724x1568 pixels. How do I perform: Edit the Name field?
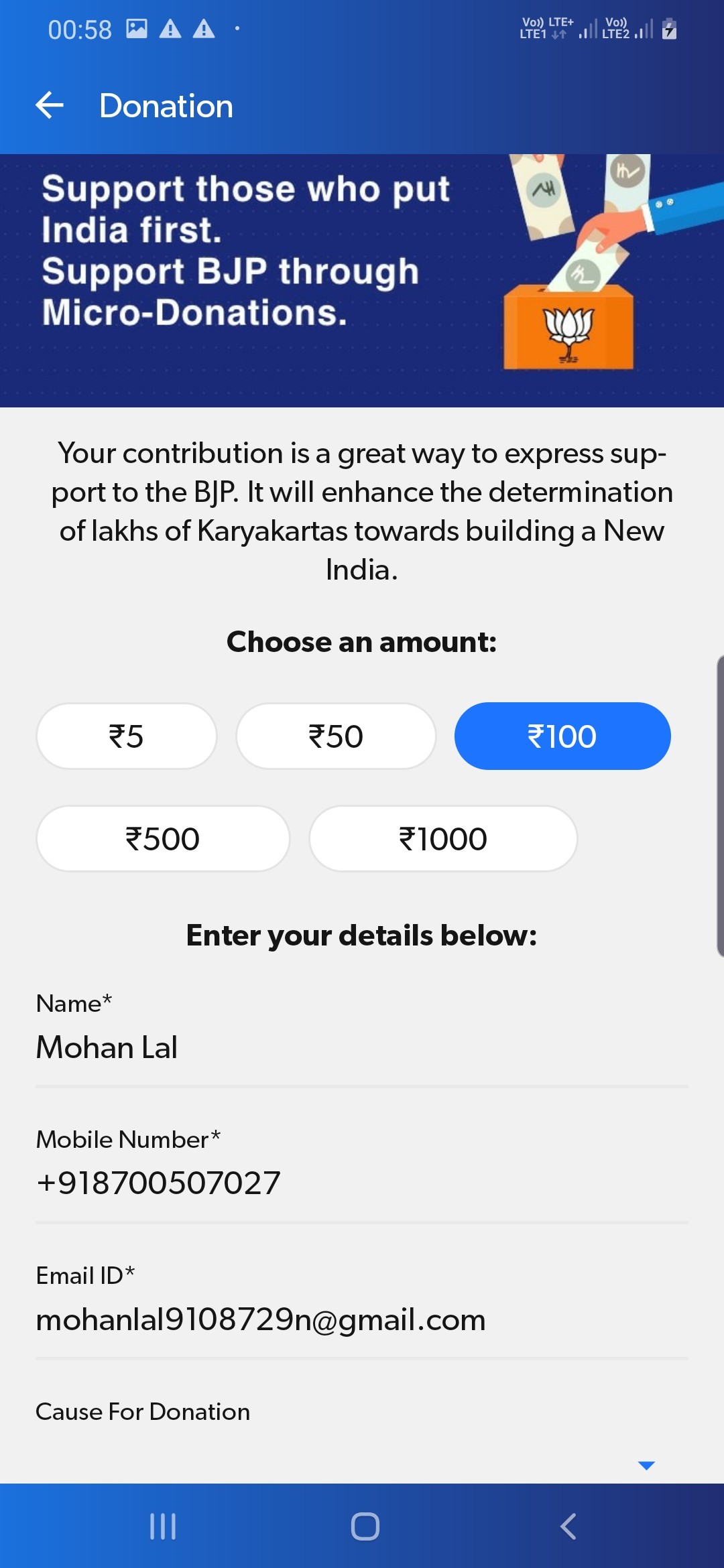coord(362,1047)
